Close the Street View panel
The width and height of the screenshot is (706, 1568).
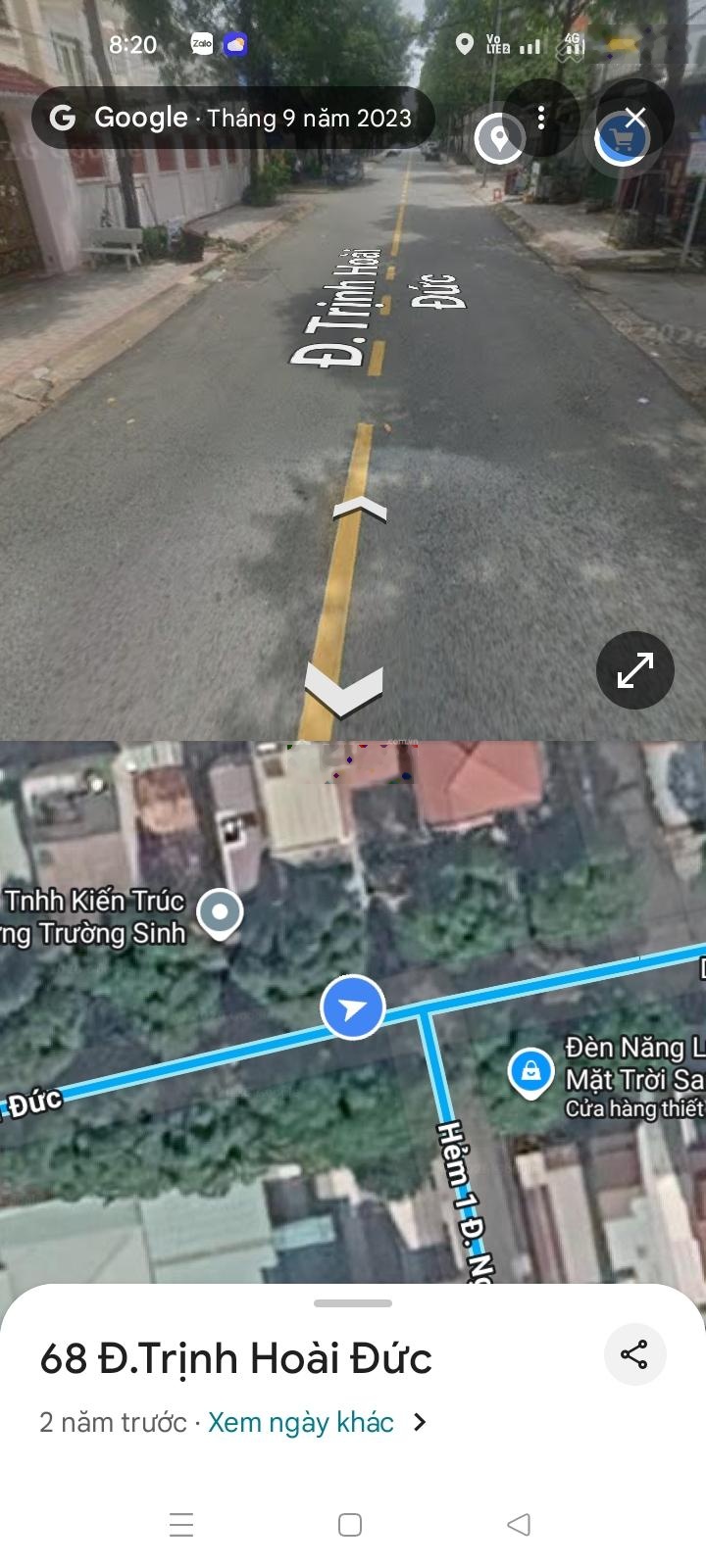point(635,118)
